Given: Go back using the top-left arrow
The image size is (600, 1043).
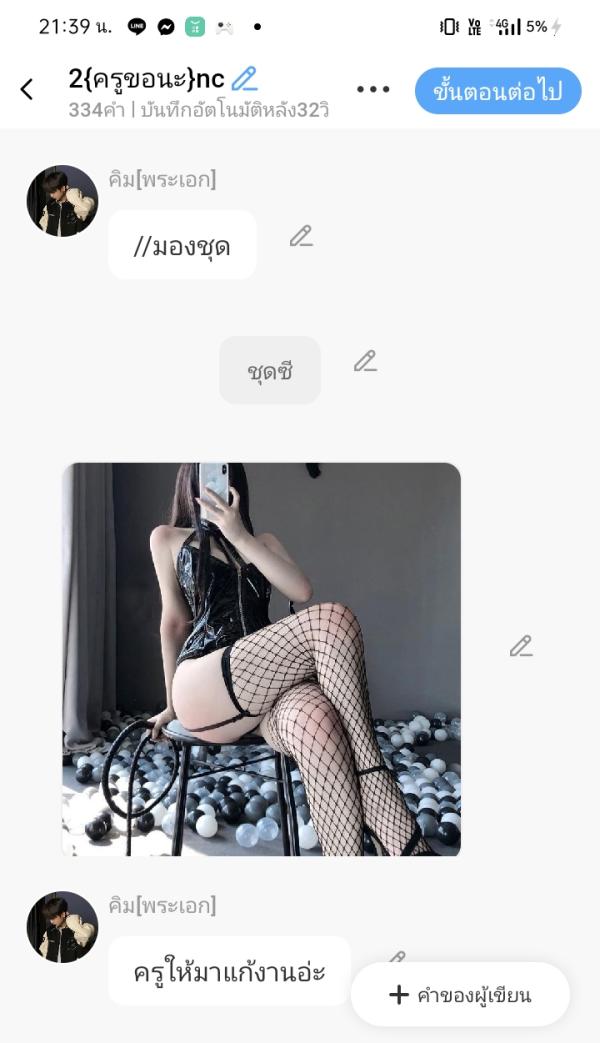Looking at the screenshot, I should tap(27, 89).
